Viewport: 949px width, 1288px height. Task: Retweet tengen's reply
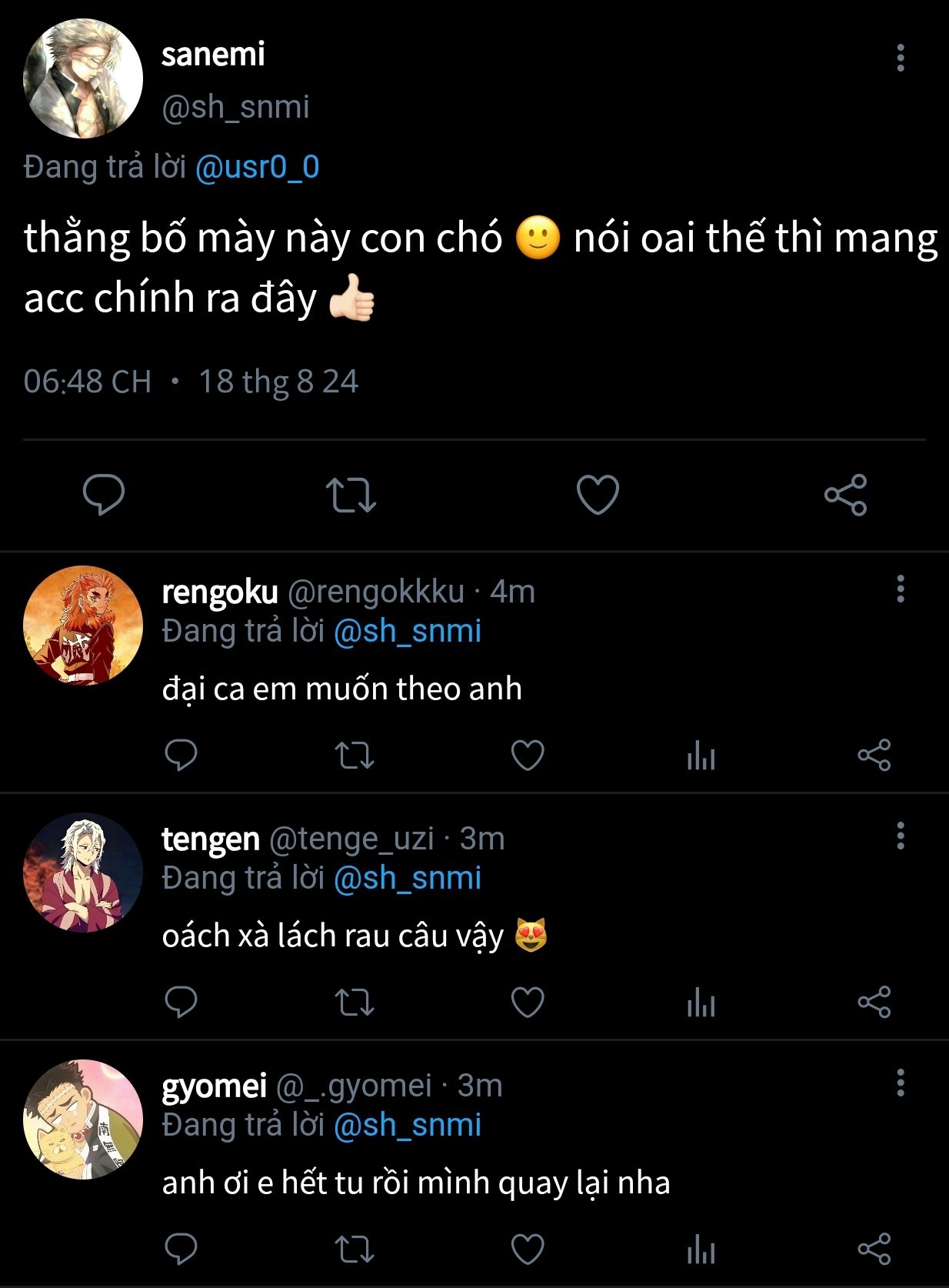point(355,1002)
